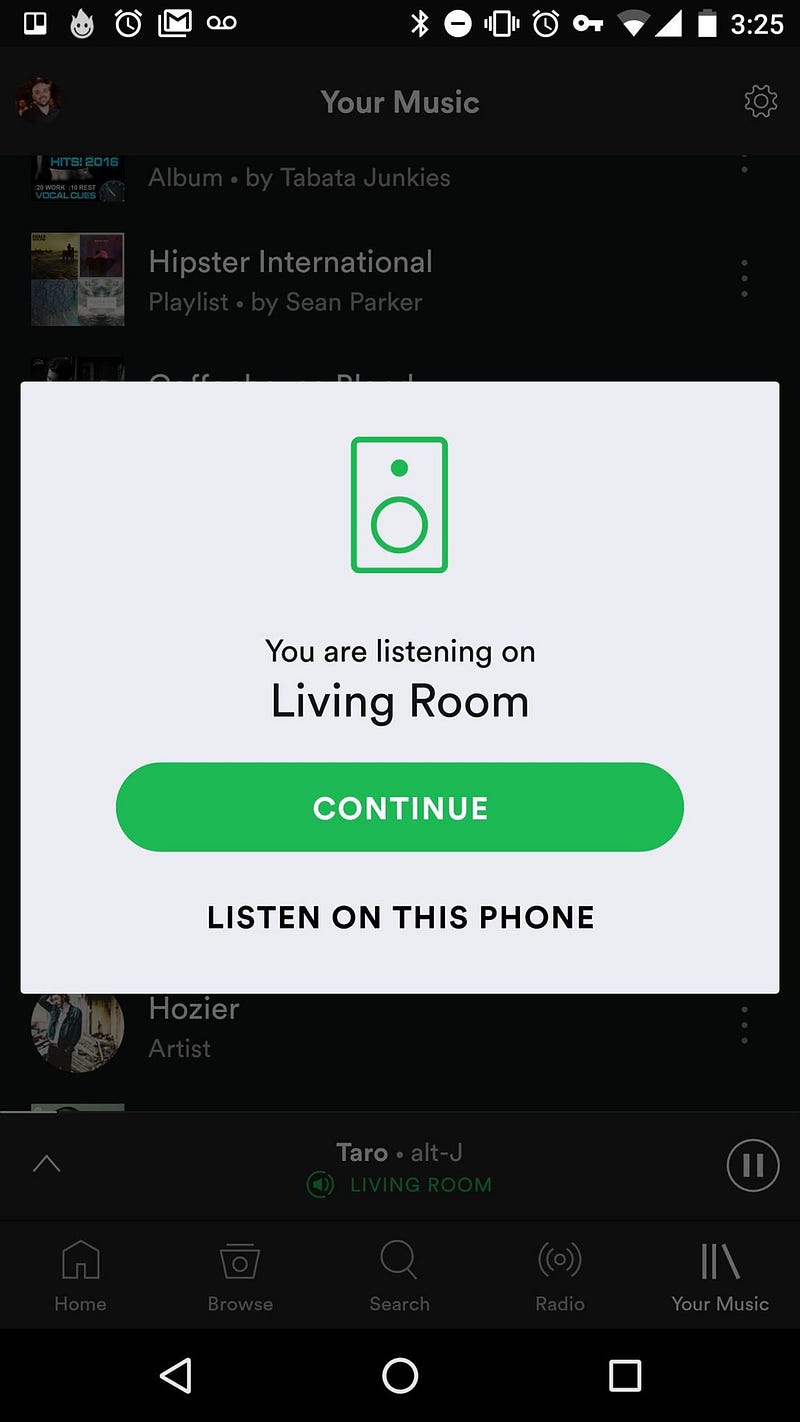Viewport: 800px width, 1422px height.
Task: Open the LIVING ROOM device picker
Action: click(400, 1185)
